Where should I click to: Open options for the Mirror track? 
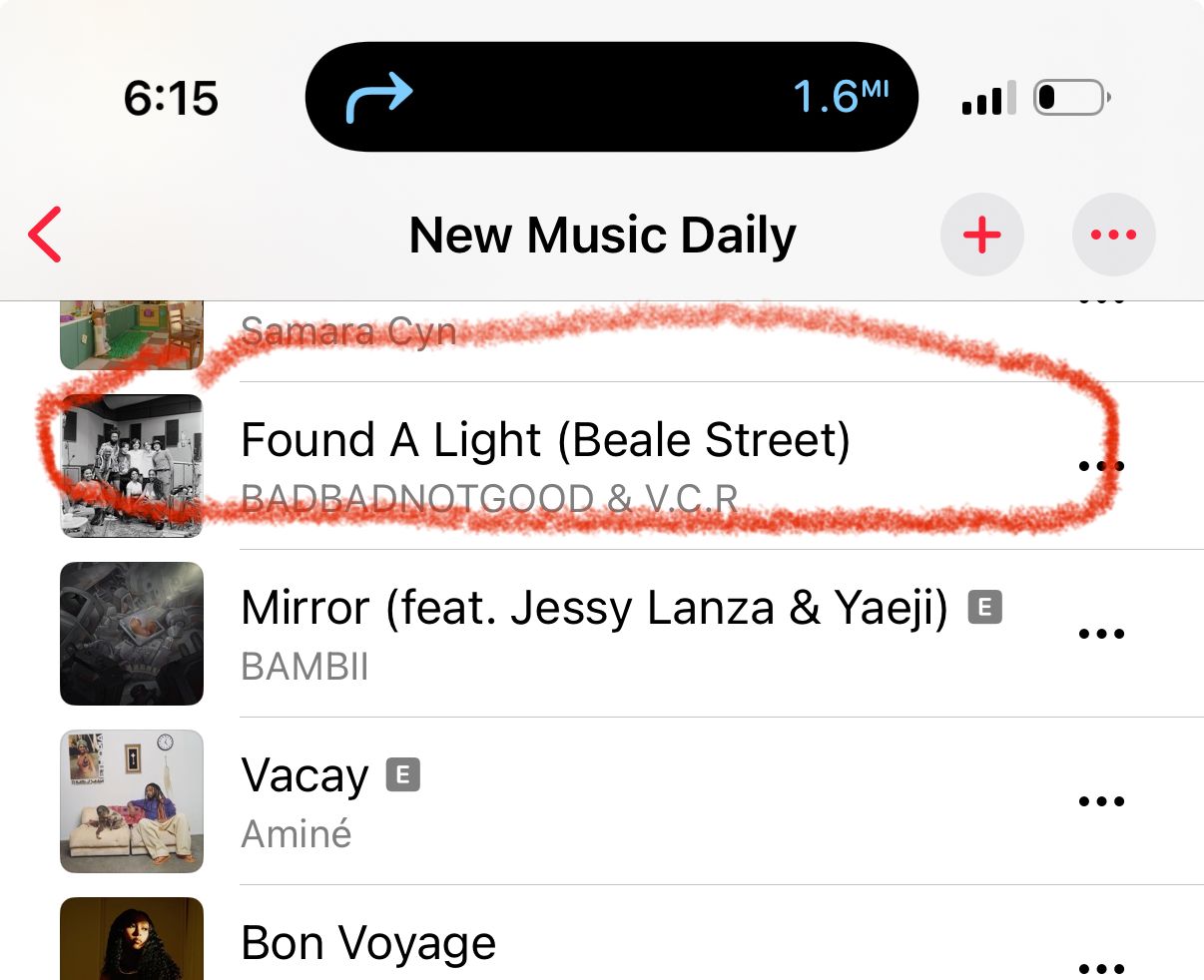point(1101,634)
